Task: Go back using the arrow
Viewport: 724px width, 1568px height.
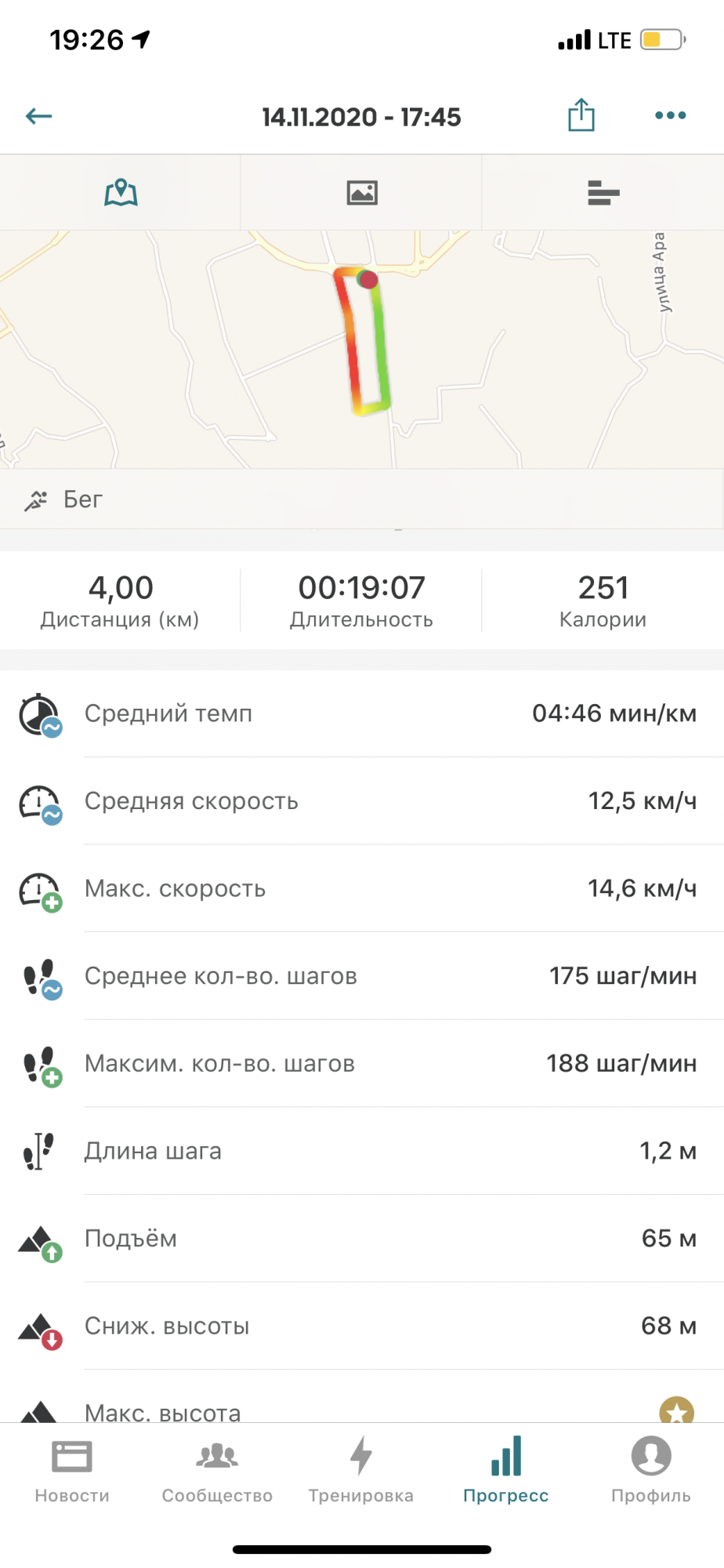Action: 38,117
